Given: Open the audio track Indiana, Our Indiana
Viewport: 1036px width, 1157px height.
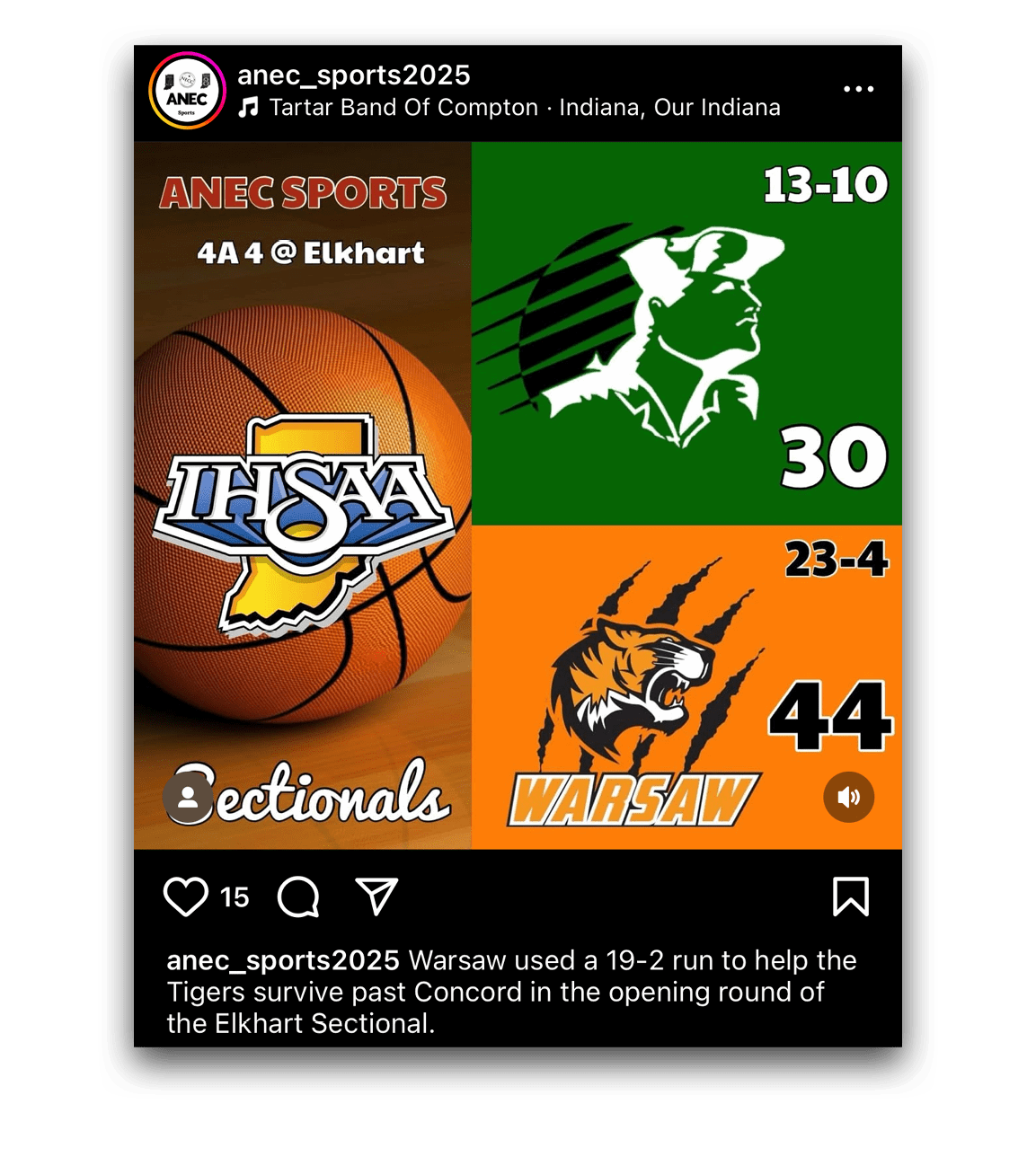Looking at the screenshot, I should 524,108.
